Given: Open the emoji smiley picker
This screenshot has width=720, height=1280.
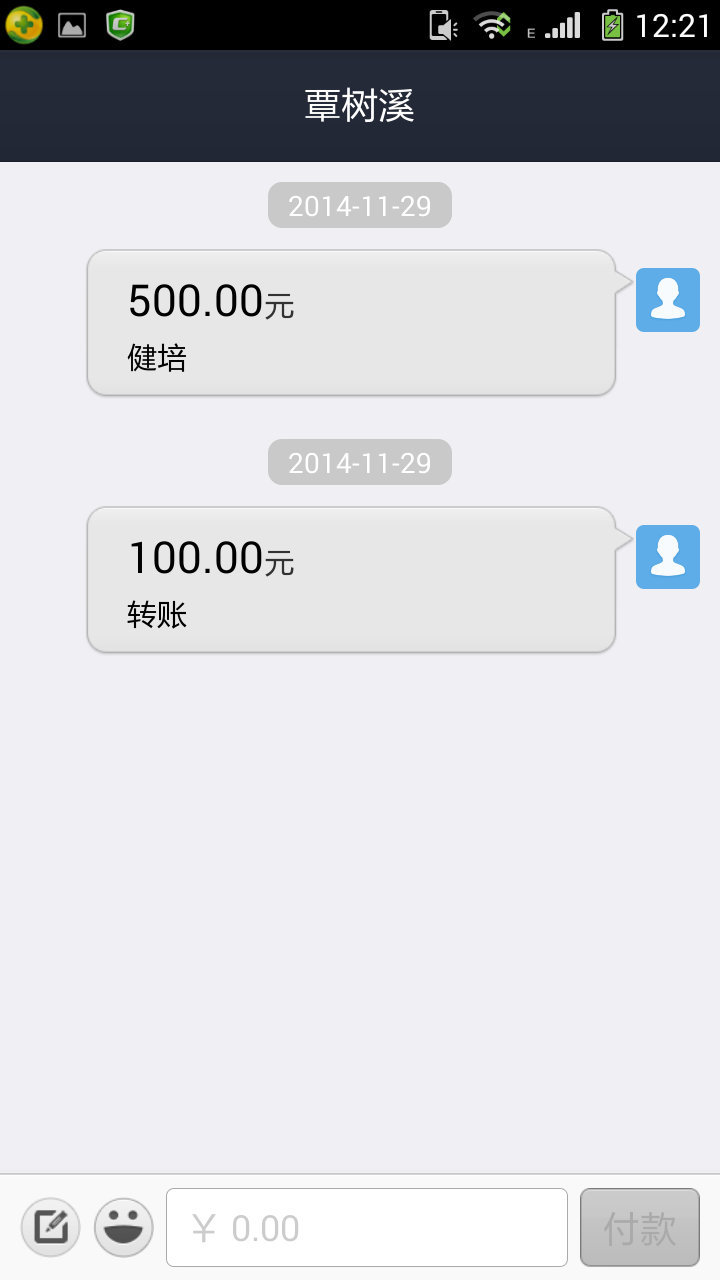Looking at the screenshot, I should [x=124, y=1227].
